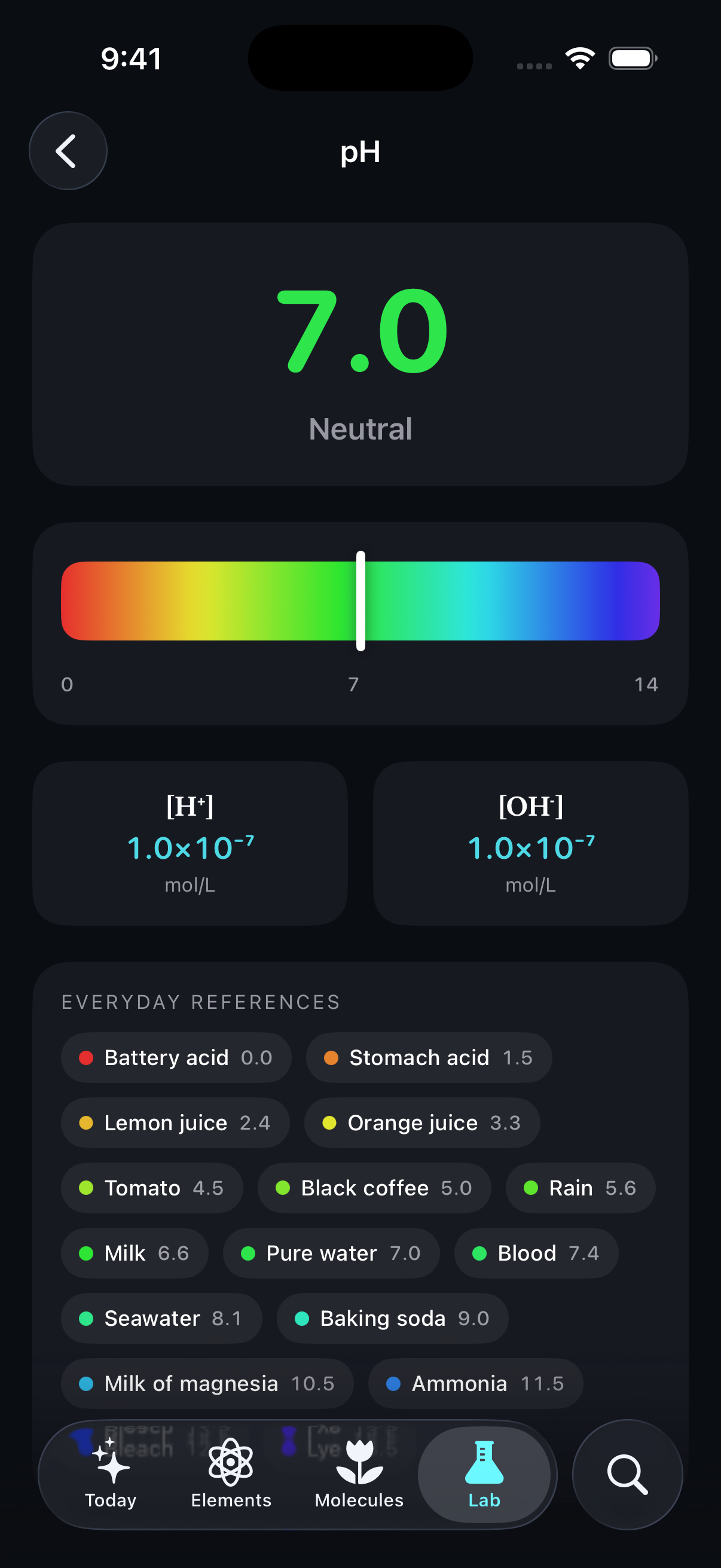This screenshot has width=721, height=1568.
Task: Select the Battery acid 0.0 chip
Action: pos(176,1057)
